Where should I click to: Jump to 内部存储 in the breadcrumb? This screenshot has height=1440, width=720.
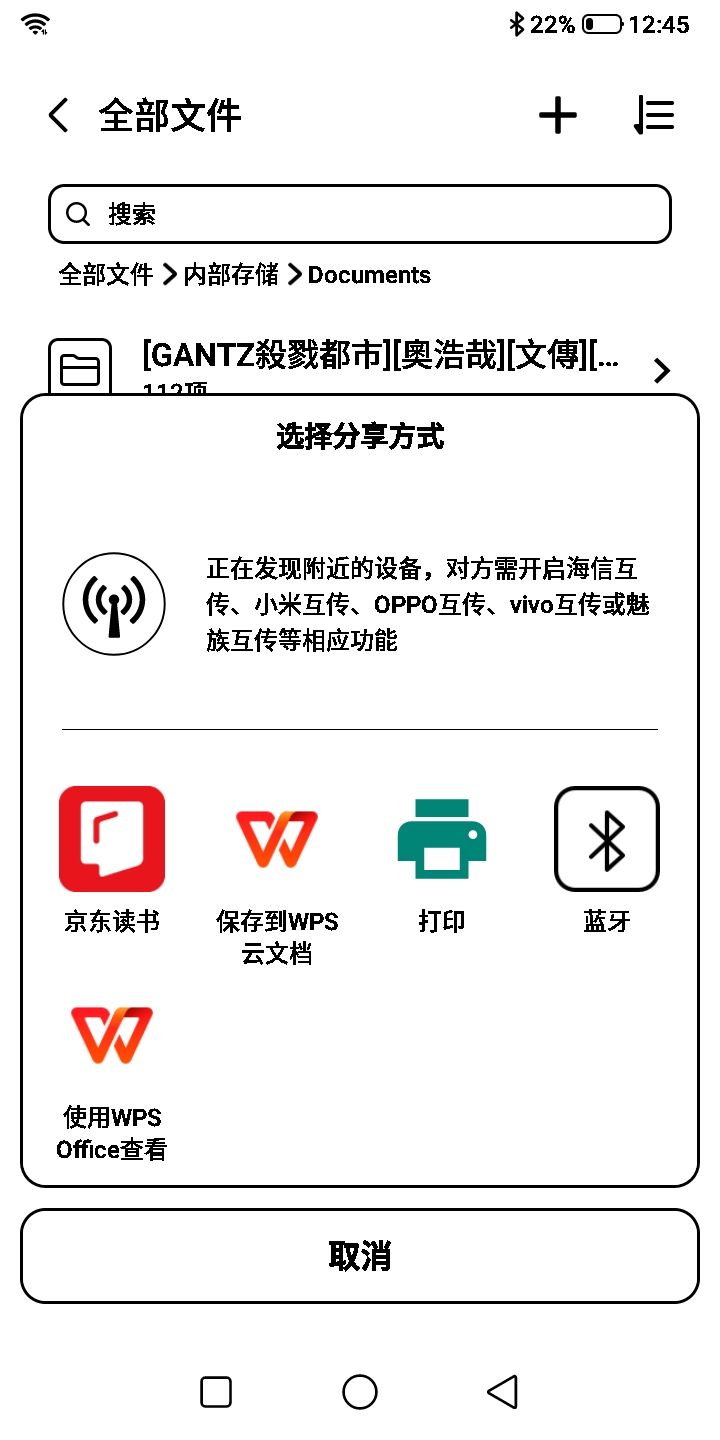coord(231,275)
